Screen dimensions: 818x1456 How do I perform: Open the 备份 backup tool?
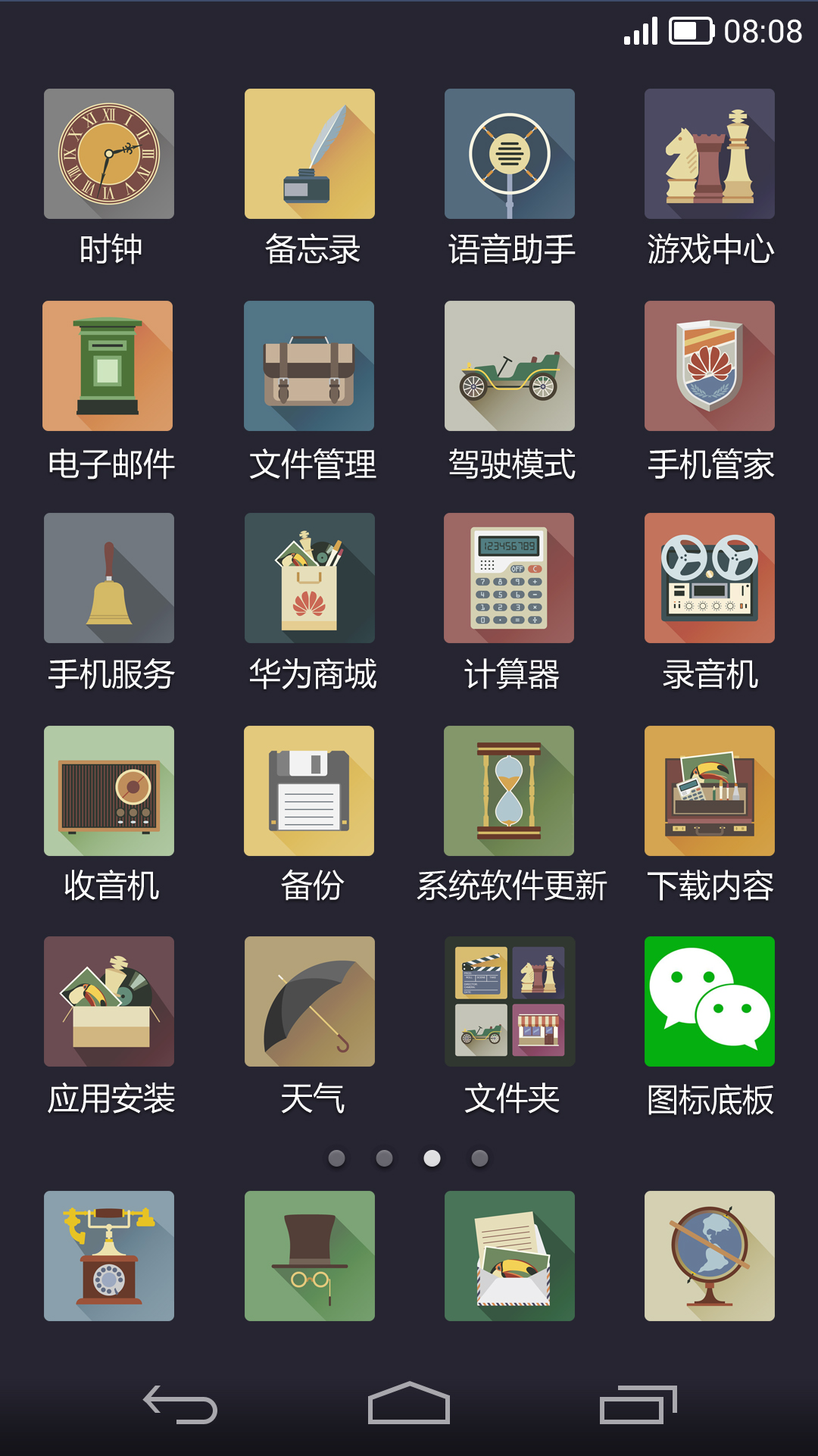pos(309,790)
